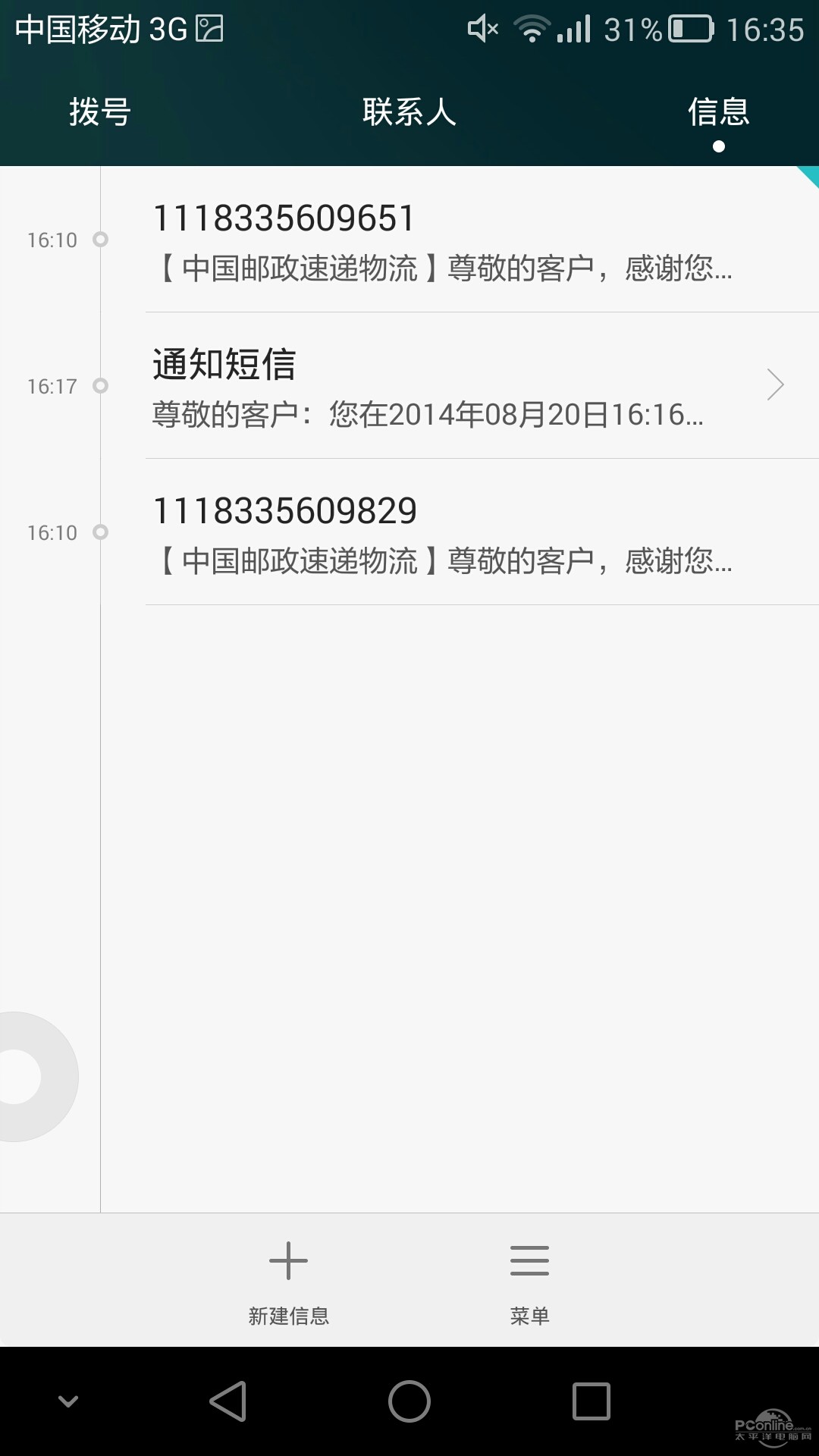Expand the 通知短信 conversation via its chevron
The image size is (819, 1456).
tap(775, 385)
